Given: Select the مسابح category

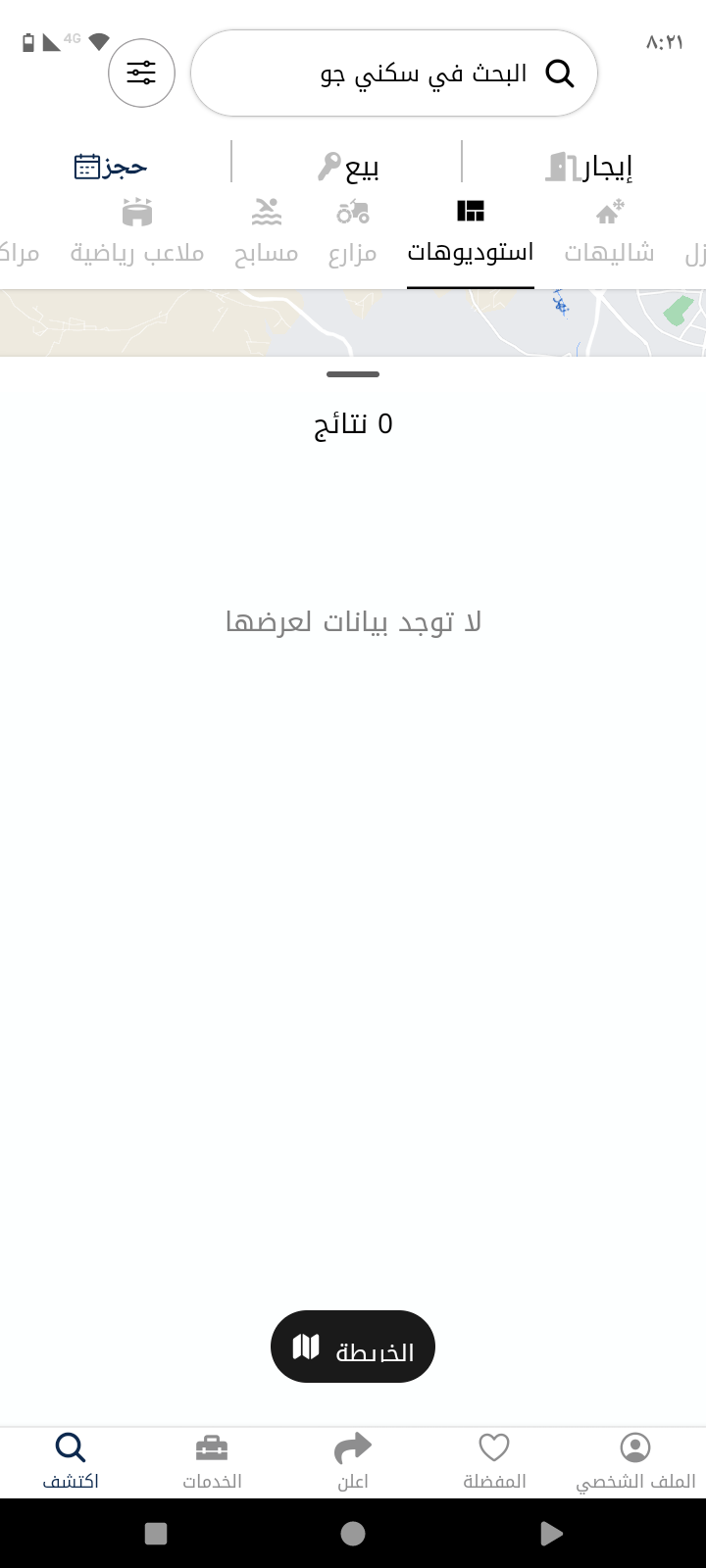Looking at the screenshot, I should tap(266, 233).
